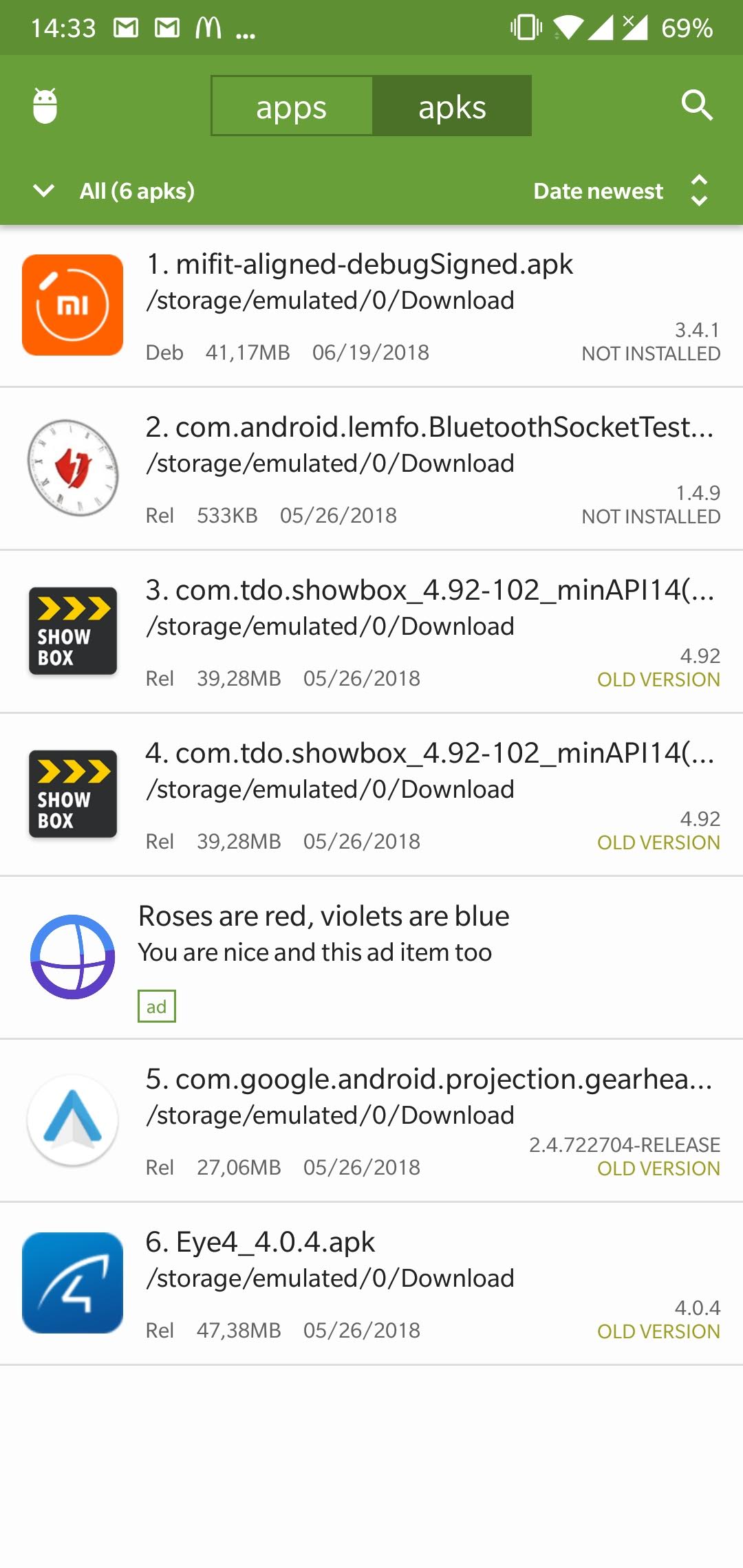
Task: Select the apks tab
Action: pos(452,106)
